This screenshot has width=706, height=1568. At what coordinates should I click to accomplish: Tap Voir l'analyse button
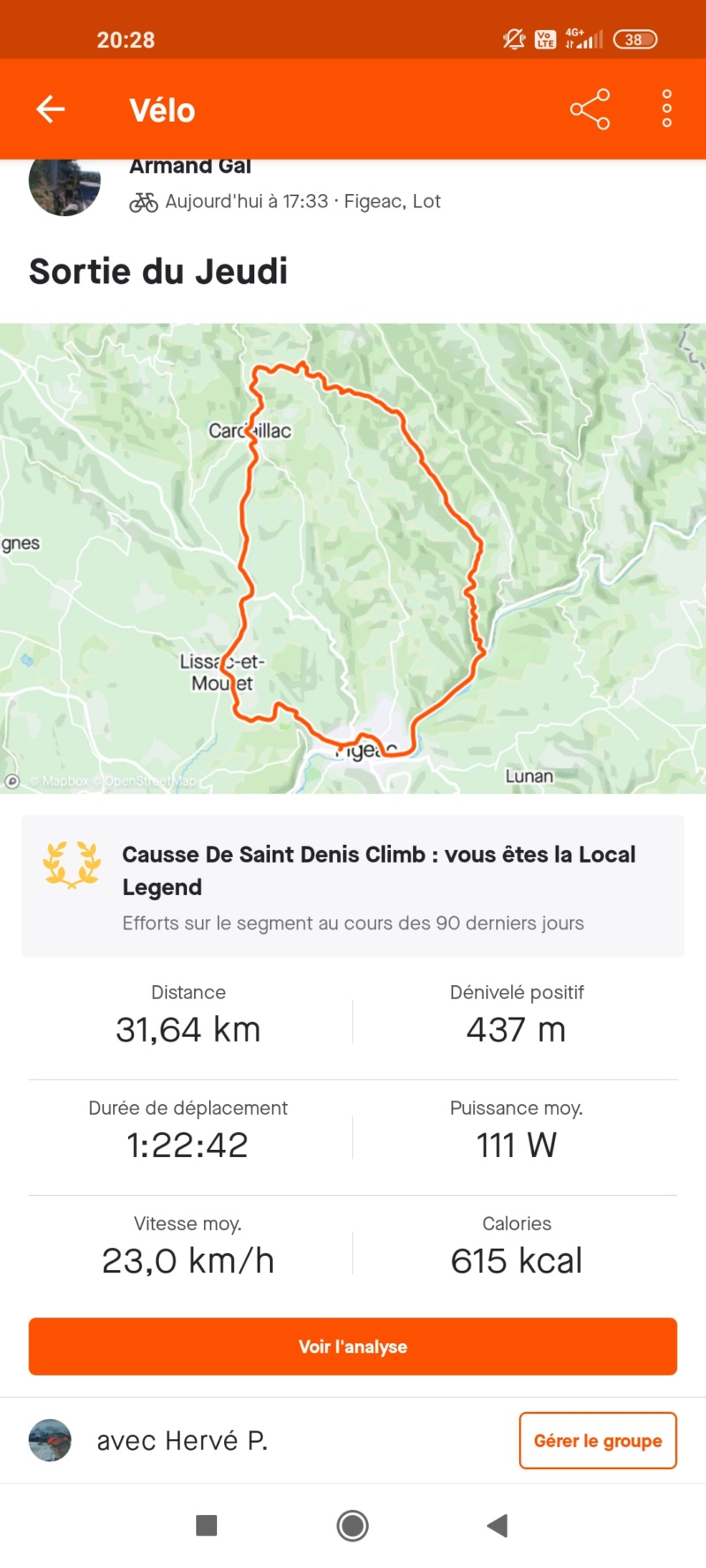(x=353, y=1347)
